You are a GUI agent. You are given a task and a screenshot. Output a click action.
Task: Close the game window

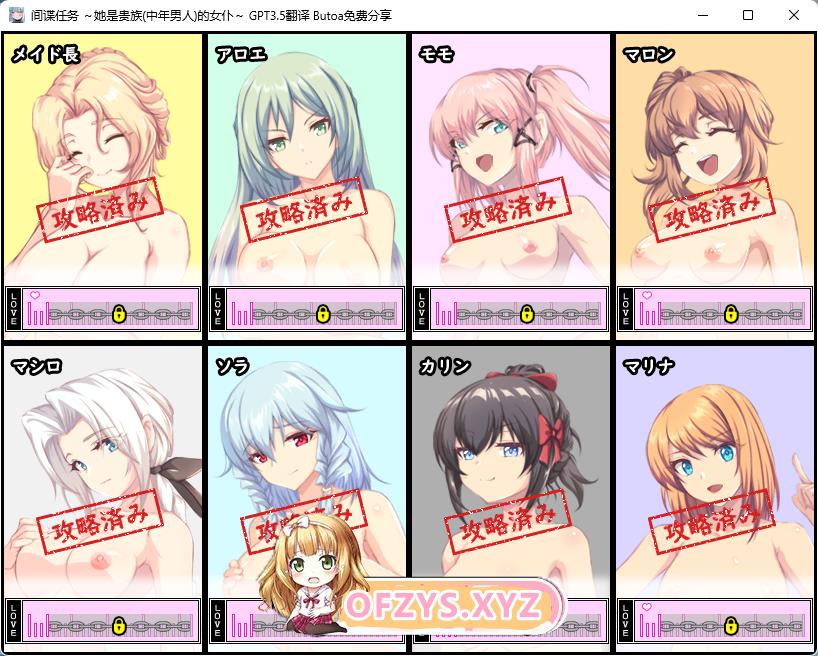tap(793, 15)
